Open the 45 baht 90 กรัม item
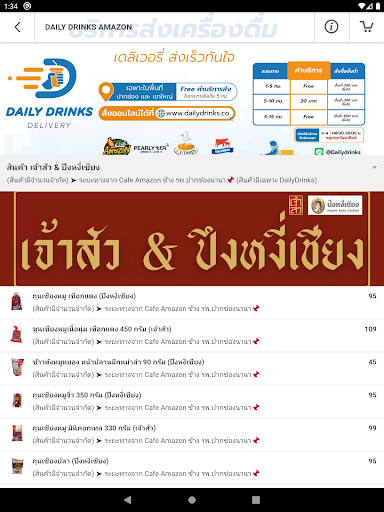 [192, 368]
